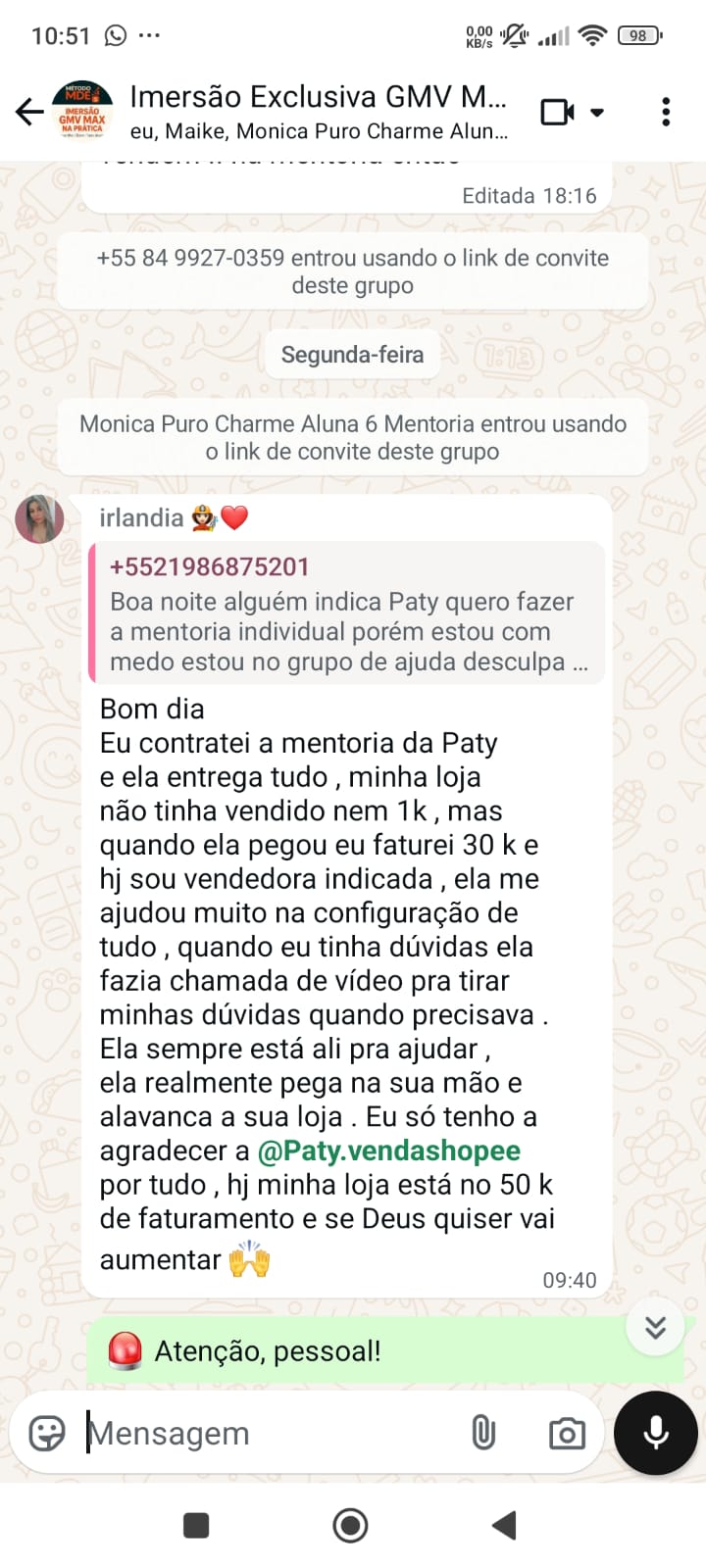Tap the @Paty.vendashopee mention
The height and width of the screenshot is (1568, 706).
coord(391,1150)
